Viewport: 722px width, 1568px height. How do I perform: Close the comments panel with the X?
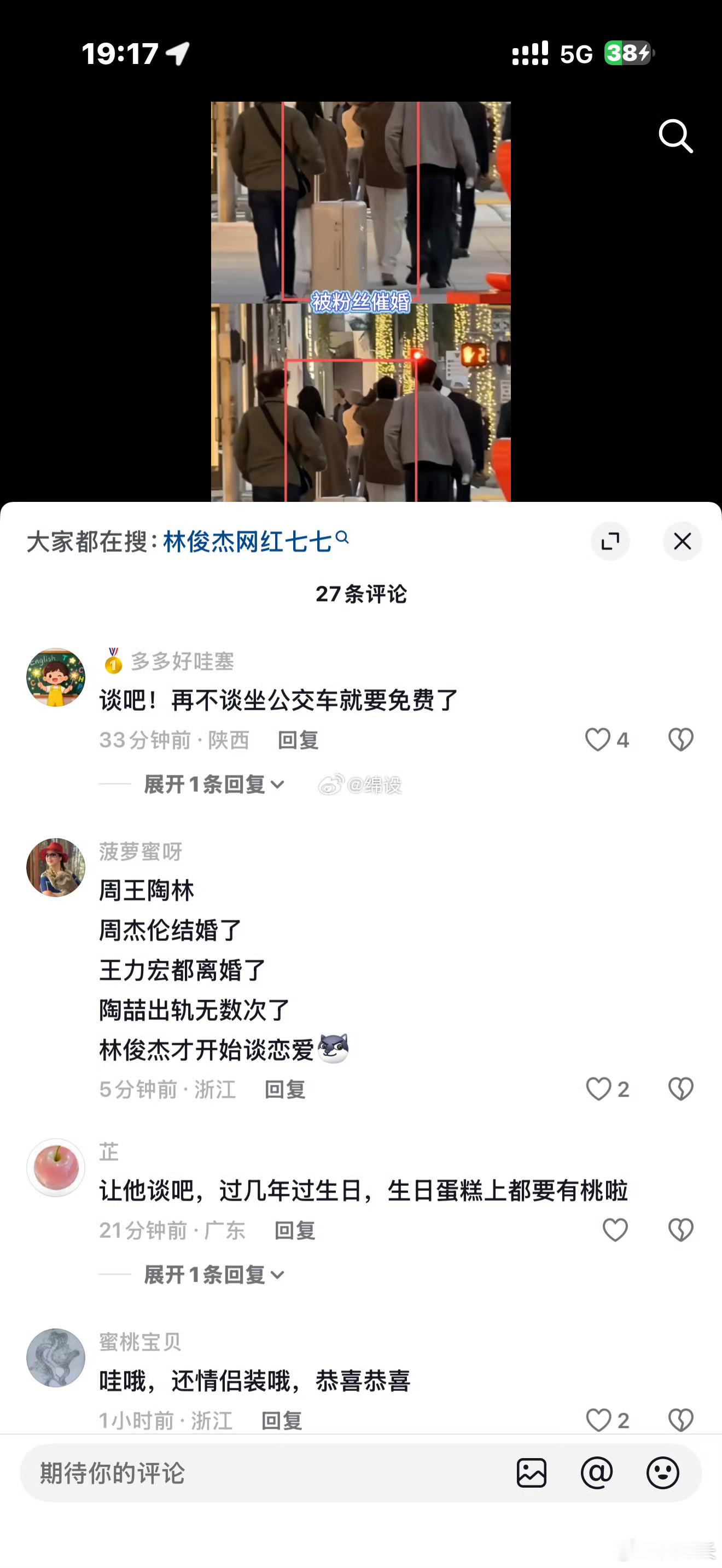click(x=682, y=541)
